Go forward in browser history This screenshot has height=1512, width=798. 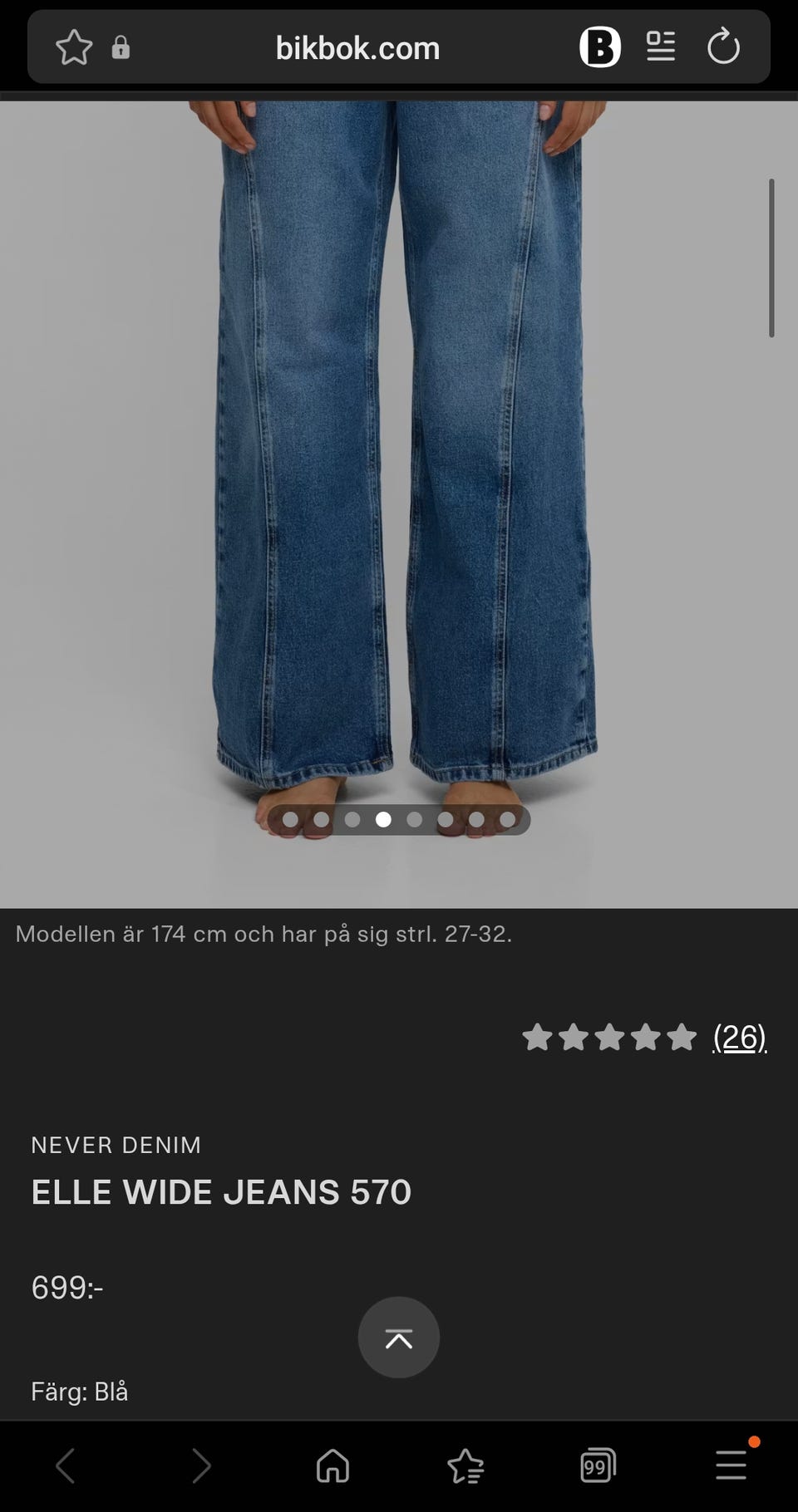click(x=200, y=1465)
